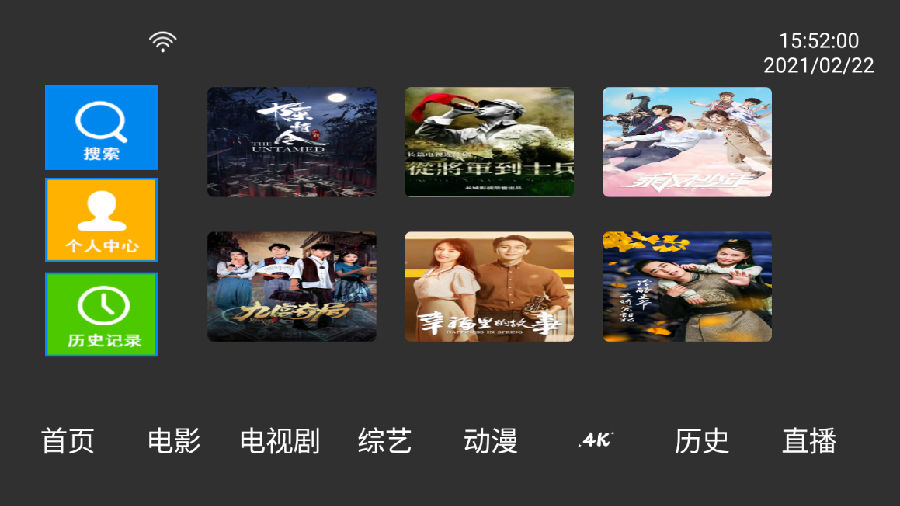Screen dimensions: 900x506
Task: Open The Untamed drama poster
Action: [x=292, y=142]
